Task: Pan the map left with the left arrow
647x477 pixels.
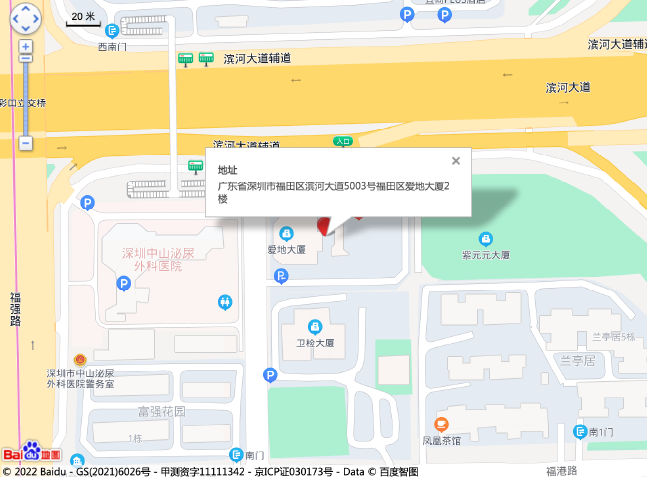Action: point(15,19)
